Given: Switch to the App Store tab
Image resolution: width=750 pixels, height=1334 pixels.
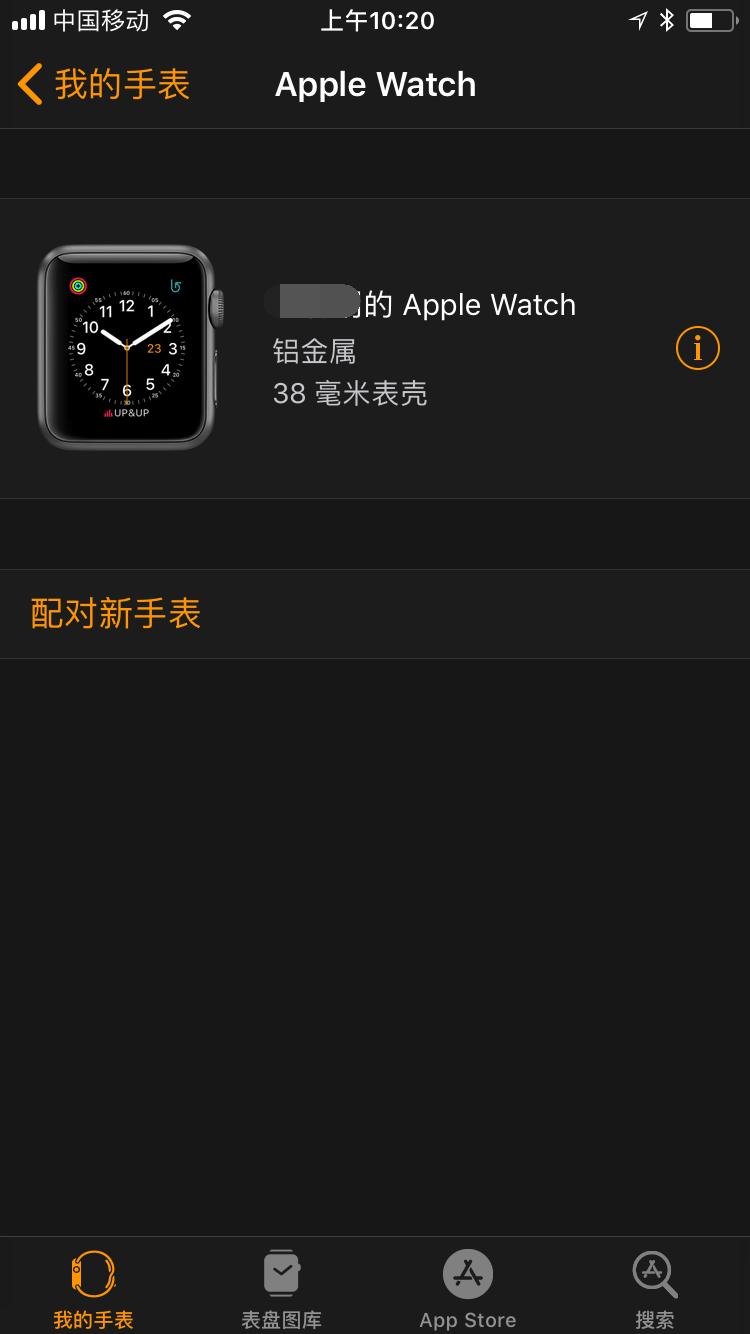Looking at the screenshot, I should coord(467,1287).
